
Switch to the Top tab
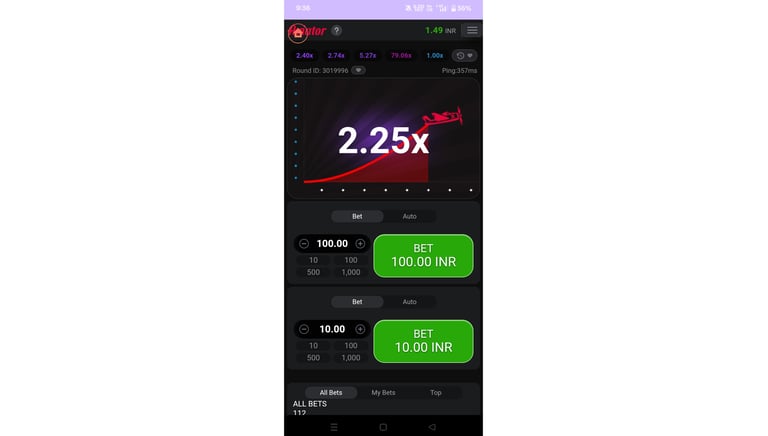[x=435, y=393]
